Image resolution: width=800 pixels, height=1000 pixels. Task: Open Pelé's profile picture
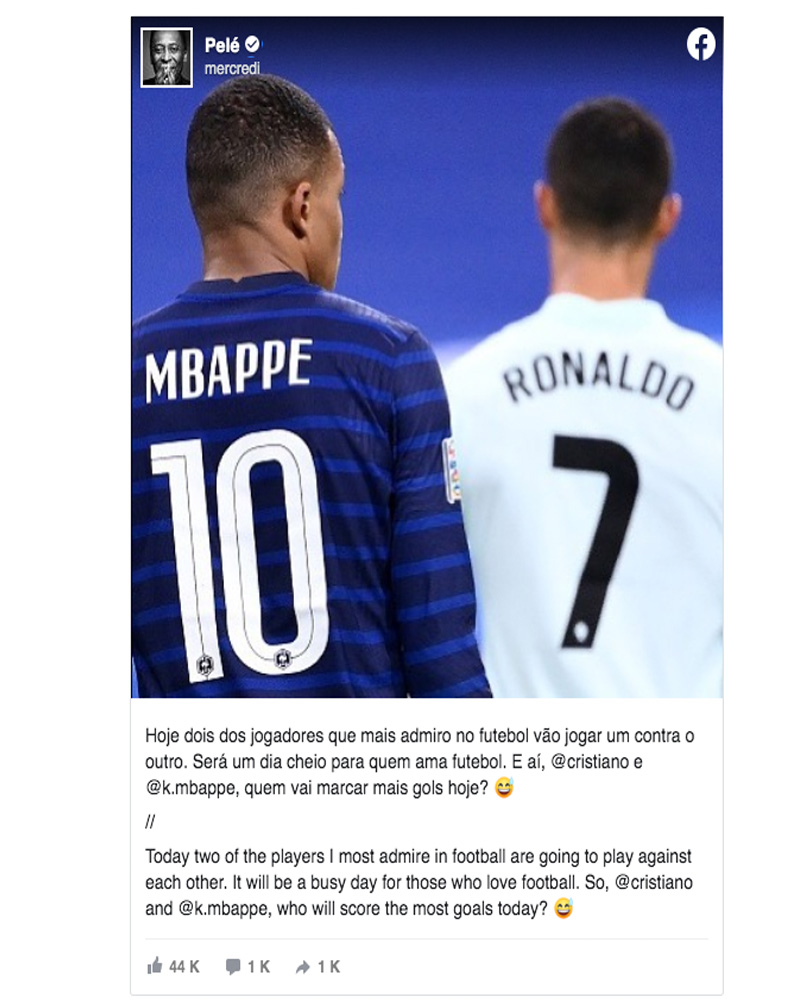[166, 58]
